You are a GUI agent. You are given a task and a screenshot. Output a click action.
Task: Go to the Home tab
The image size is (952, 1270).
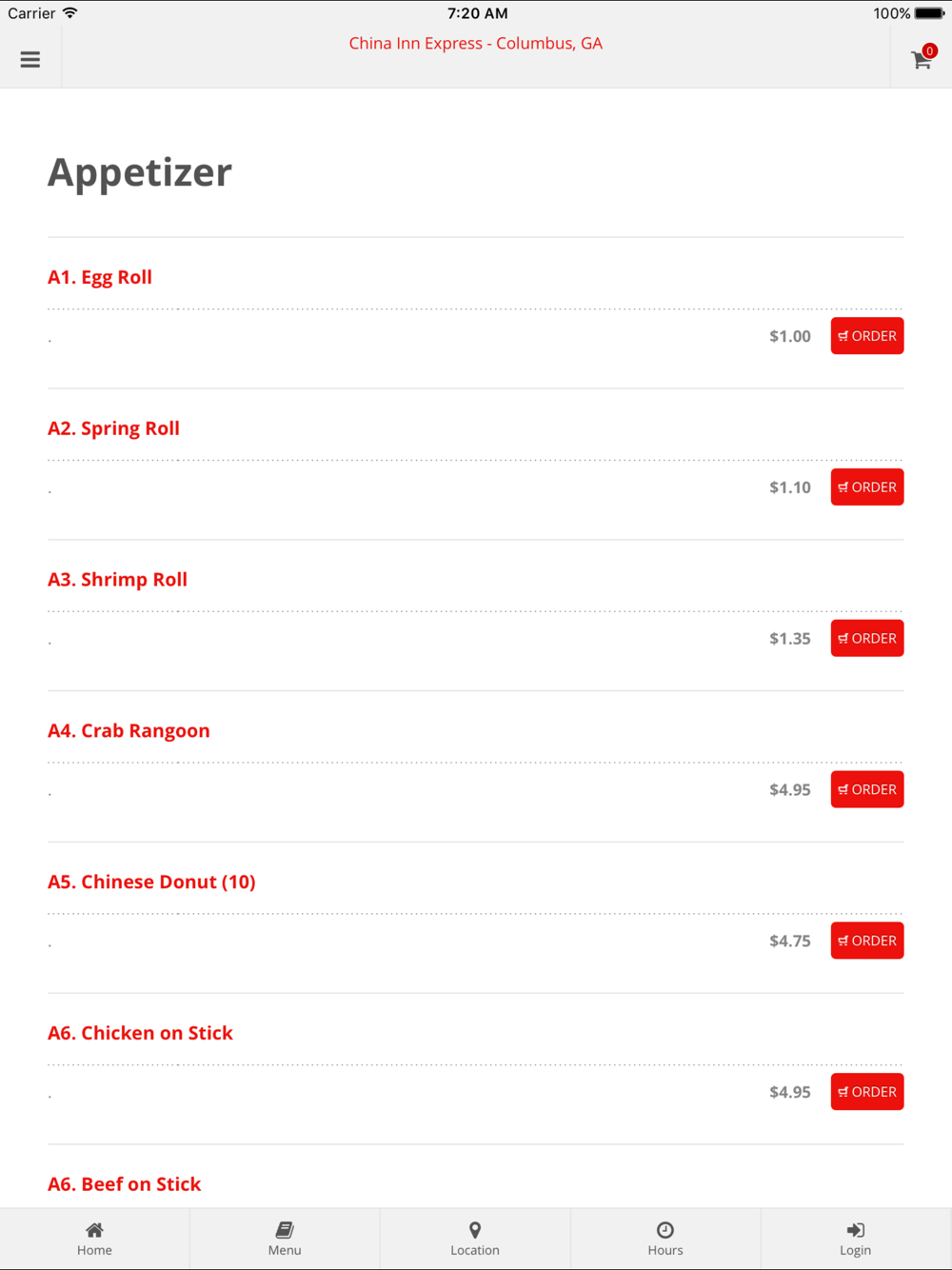tap(94, 1239)
